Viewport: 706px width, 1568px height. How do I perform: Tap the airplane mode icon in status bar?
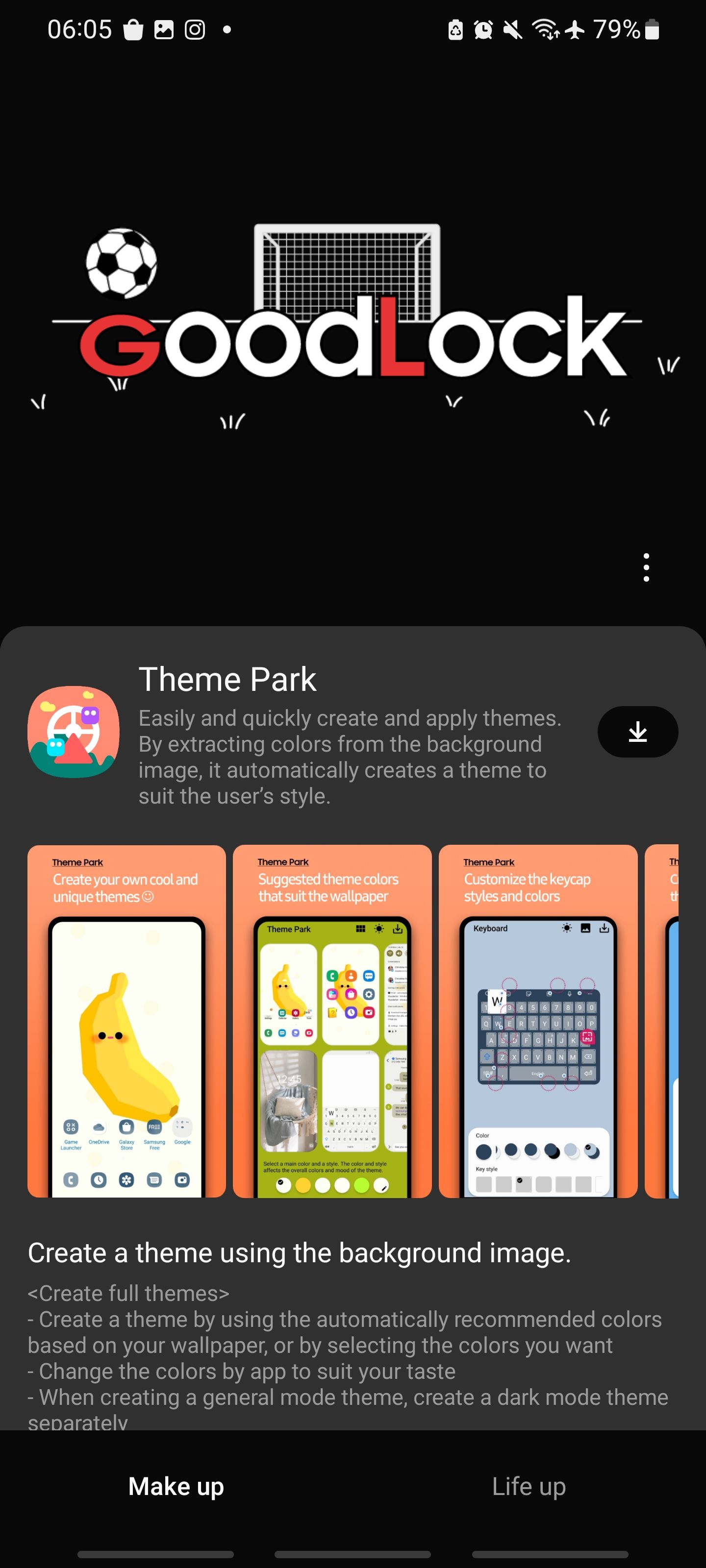(575, 29)
